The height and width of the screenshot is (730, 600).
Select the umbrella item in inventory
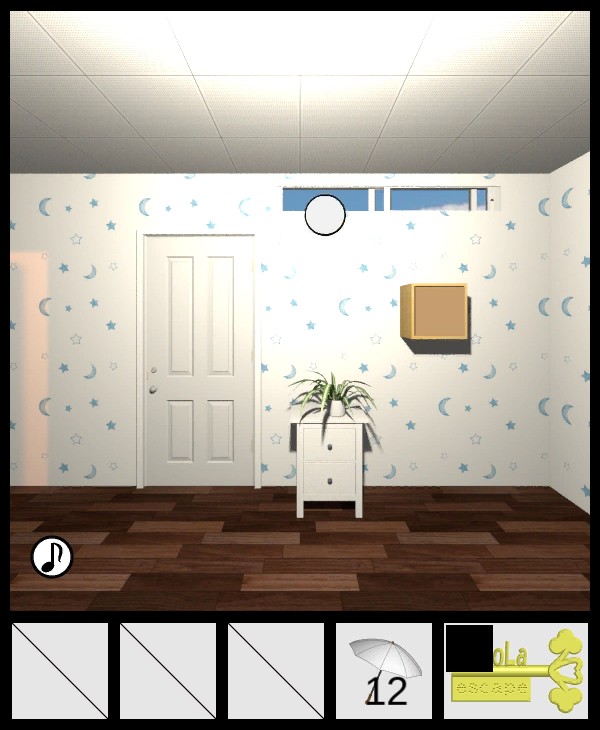[x=384, y=671]
